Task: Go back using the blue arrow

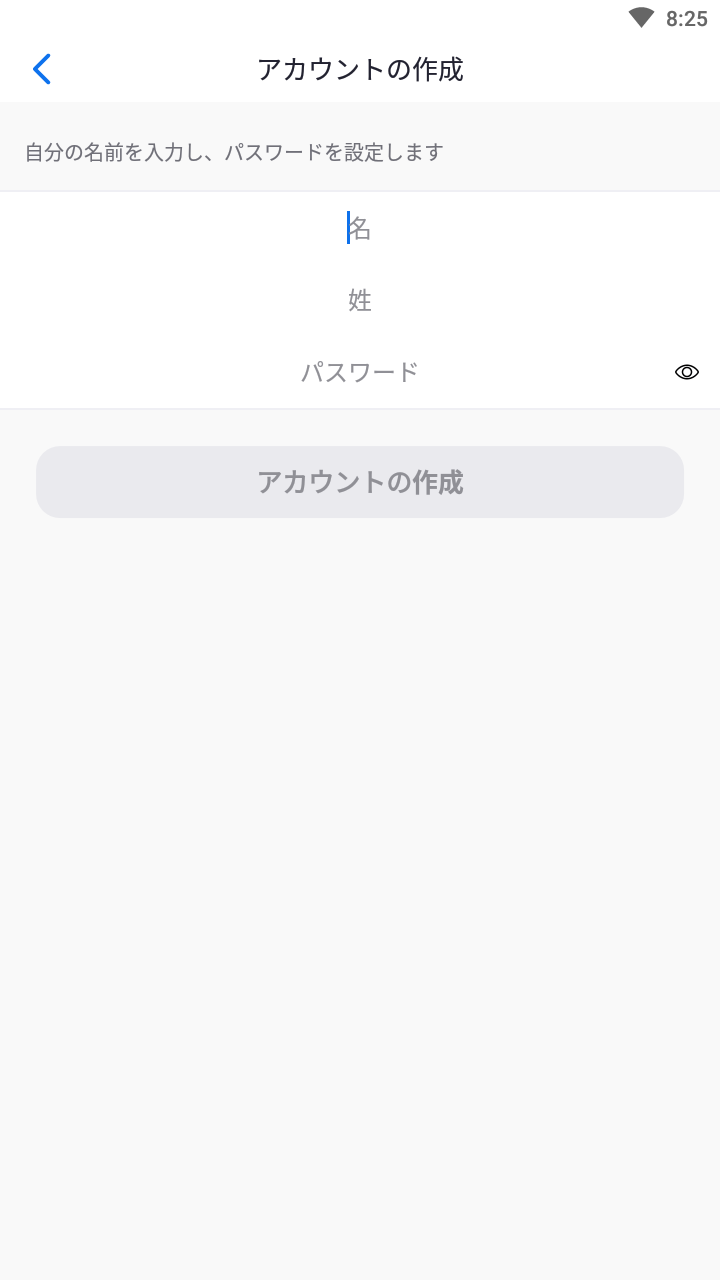Action: [x=41, y=69]
